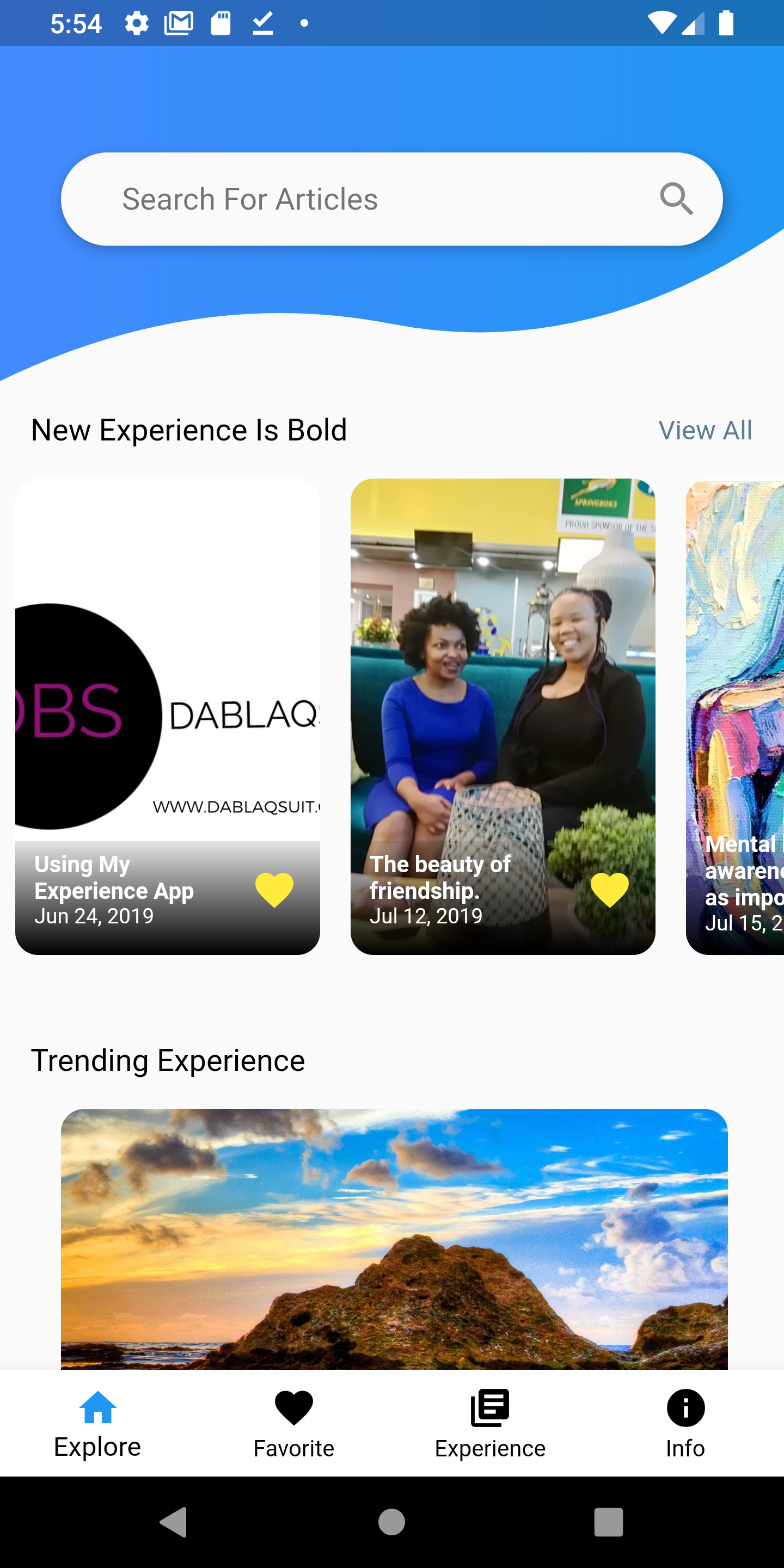Go back using the system back button
This screenshot has height=1568, width=784.
174,1522
